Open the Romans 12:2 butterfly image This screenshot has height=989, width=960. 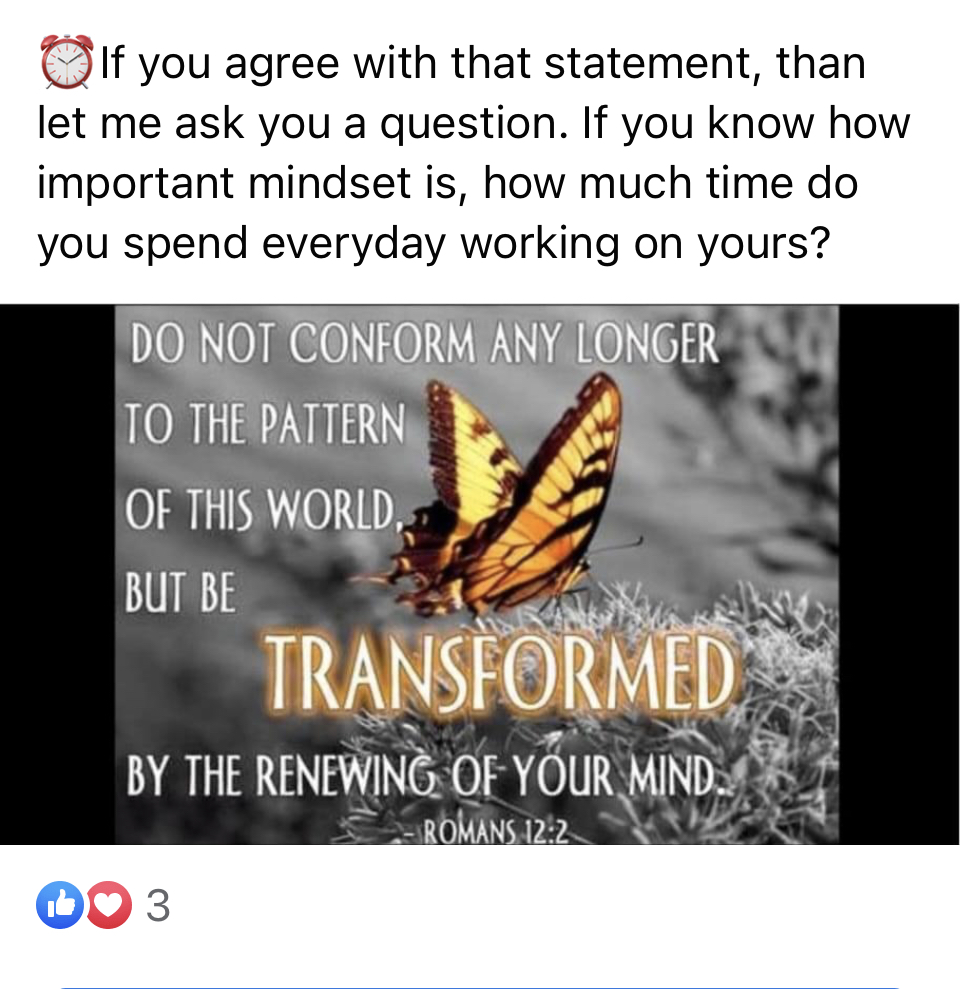click(x=478, y=574)
